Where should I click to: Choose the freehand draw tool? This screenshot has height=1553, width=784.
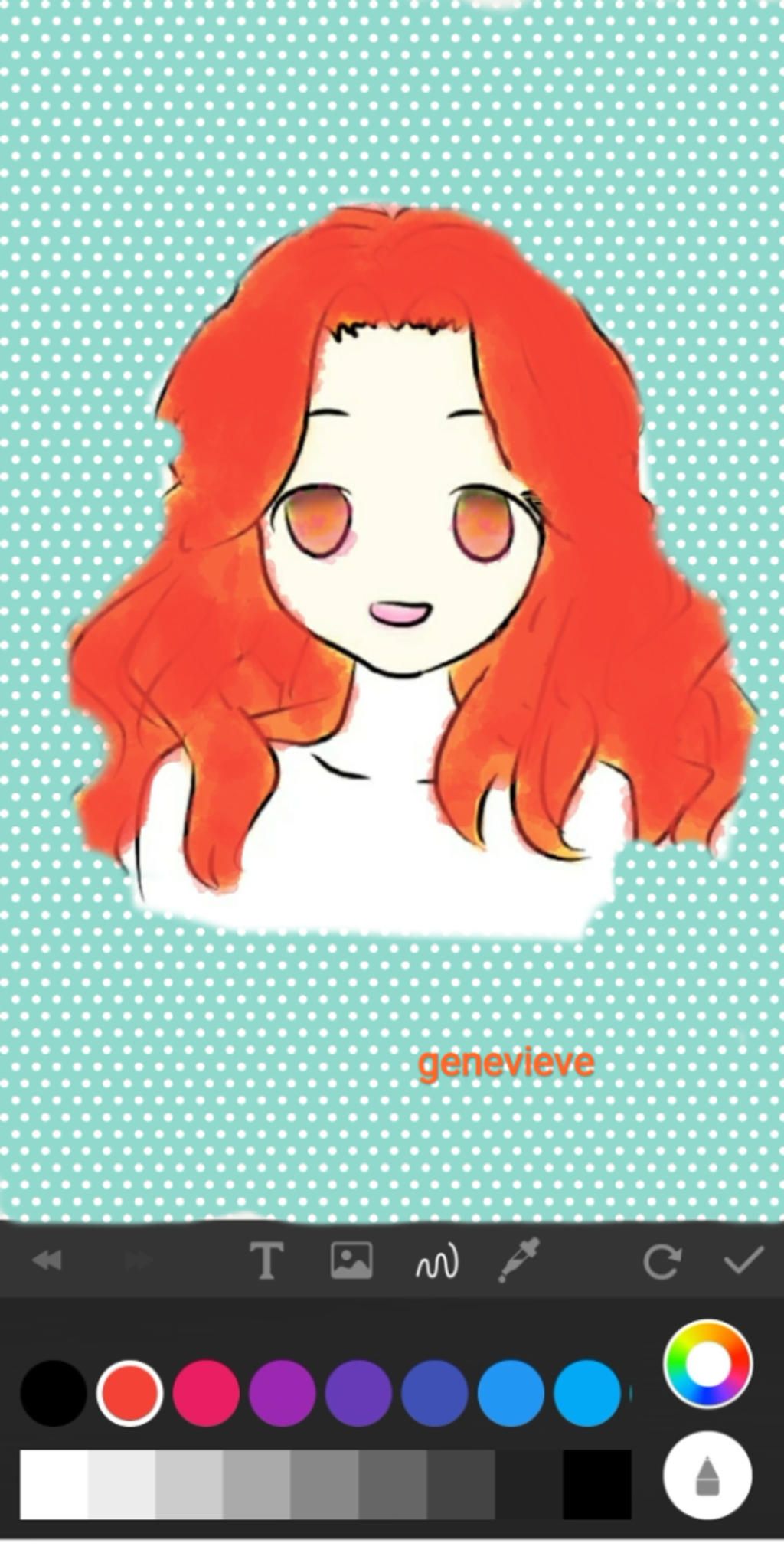point(437,1260)
